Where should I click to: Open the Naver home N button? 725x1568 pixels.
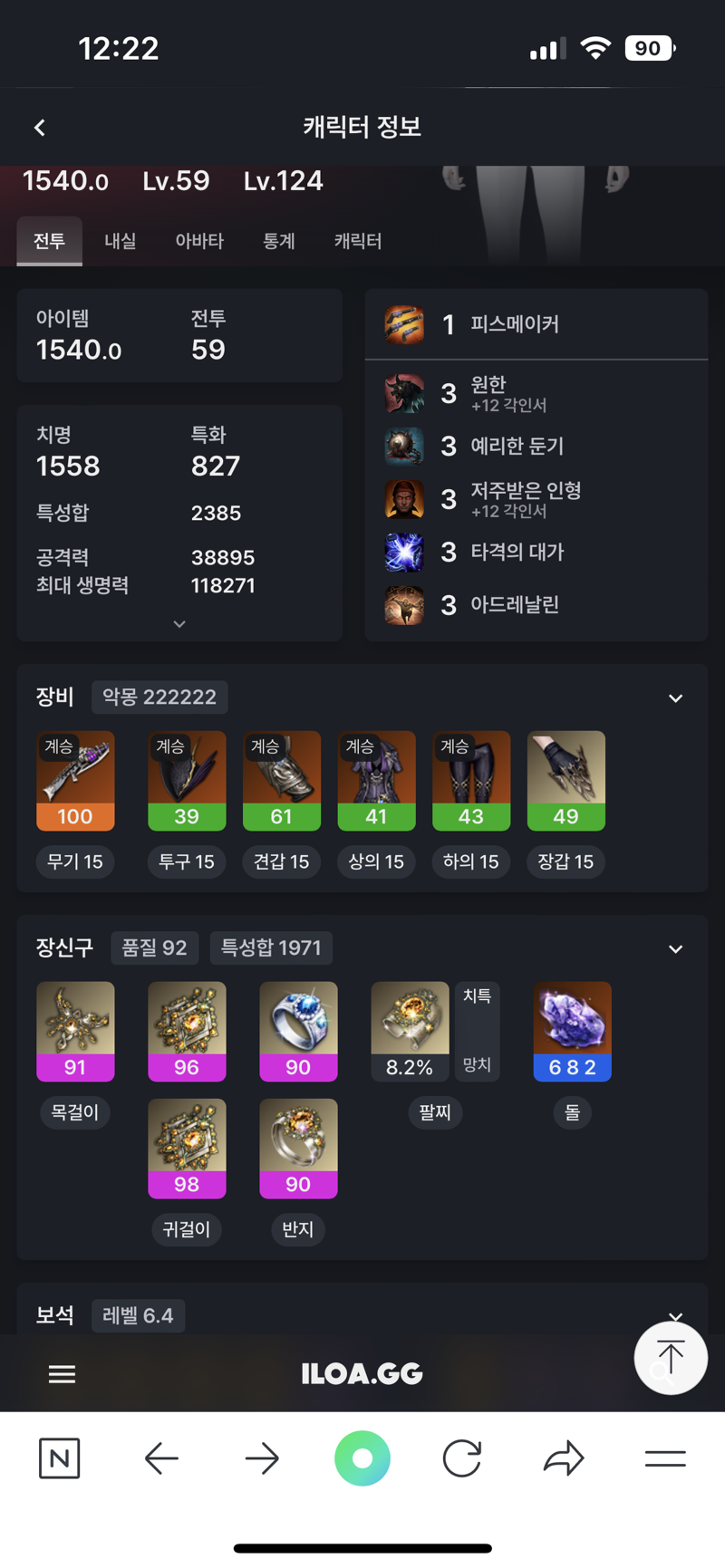60,1458
